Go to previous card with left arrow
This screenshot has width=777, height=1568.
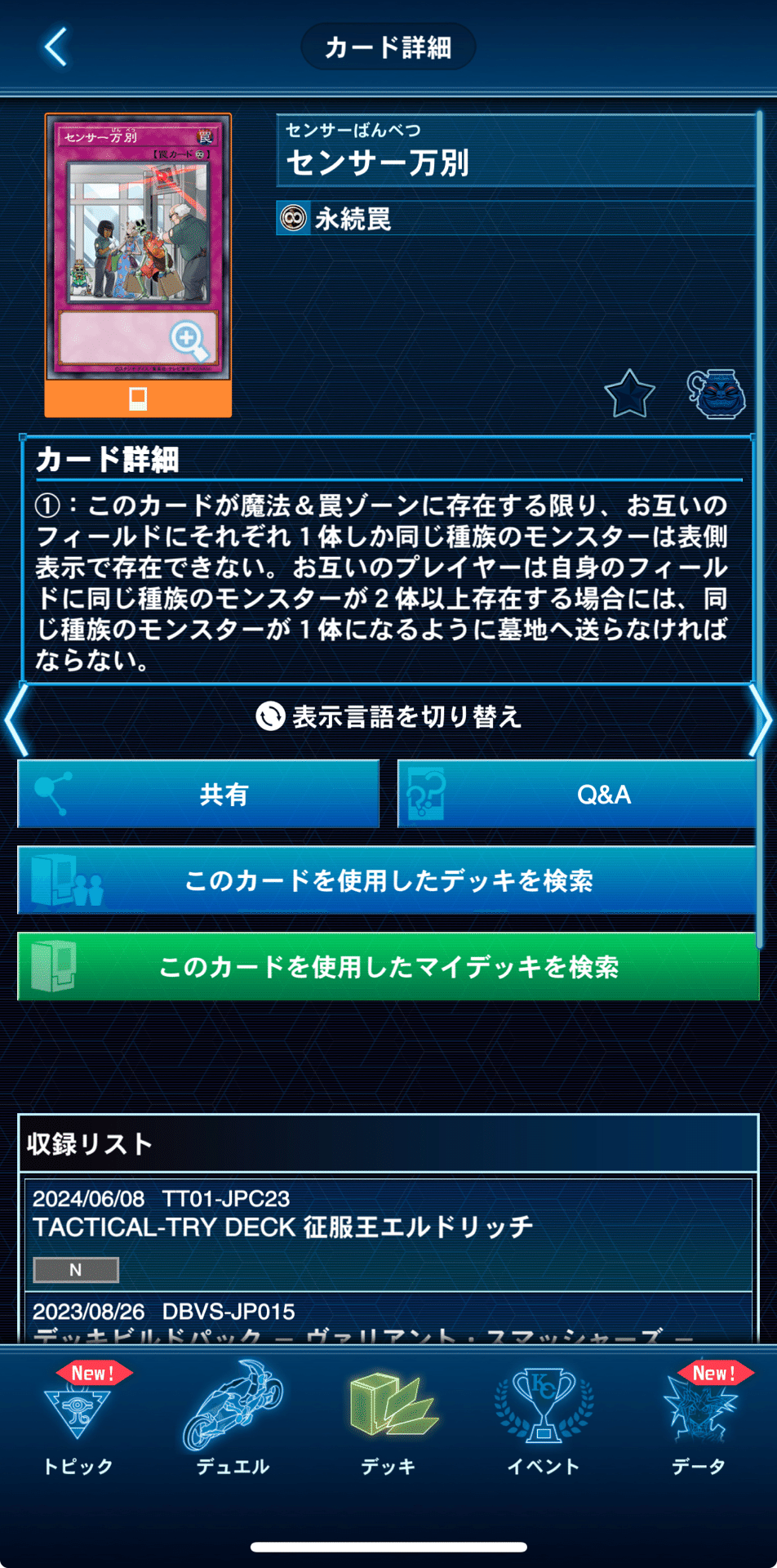(16, 719)
